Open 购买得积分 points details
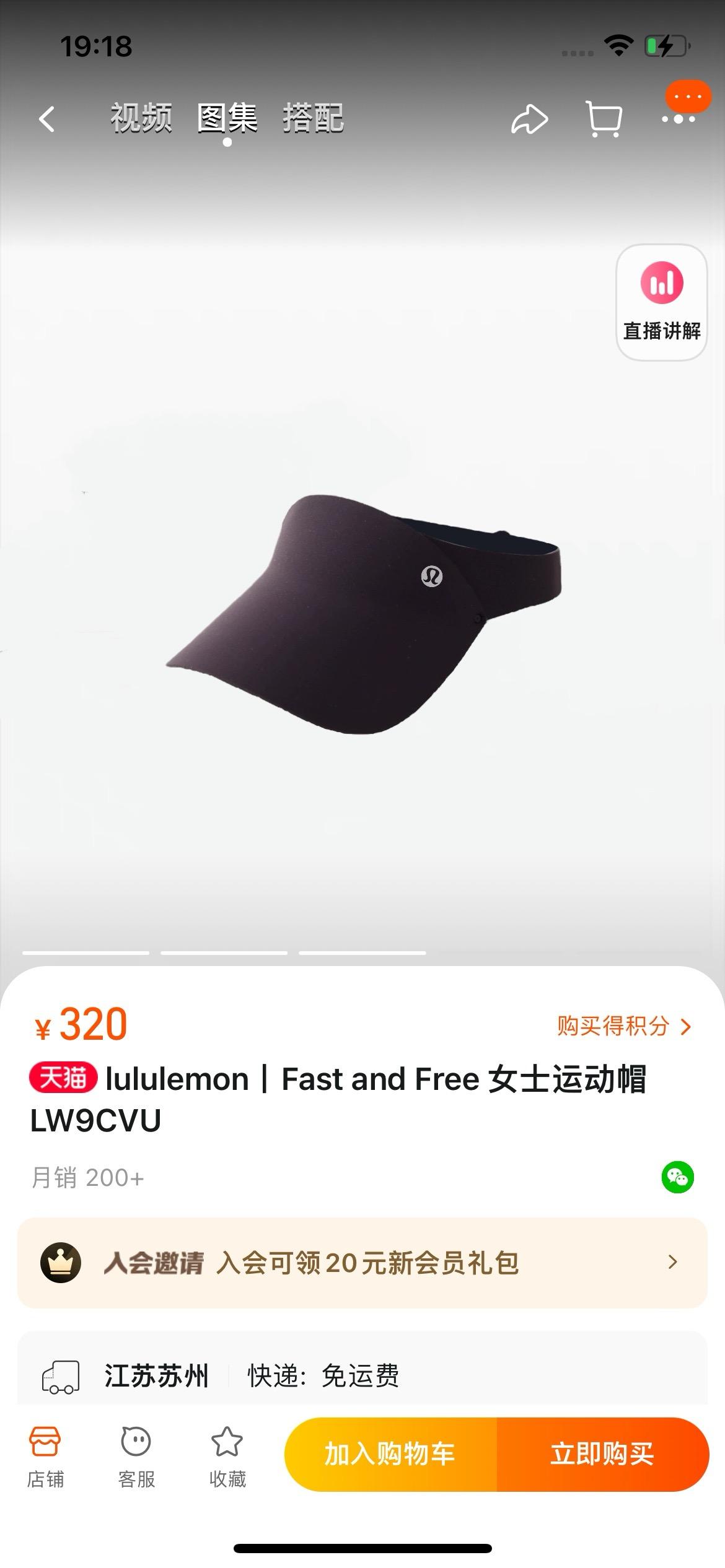Screen dimensions: 725x1568 pos(623,1026)
